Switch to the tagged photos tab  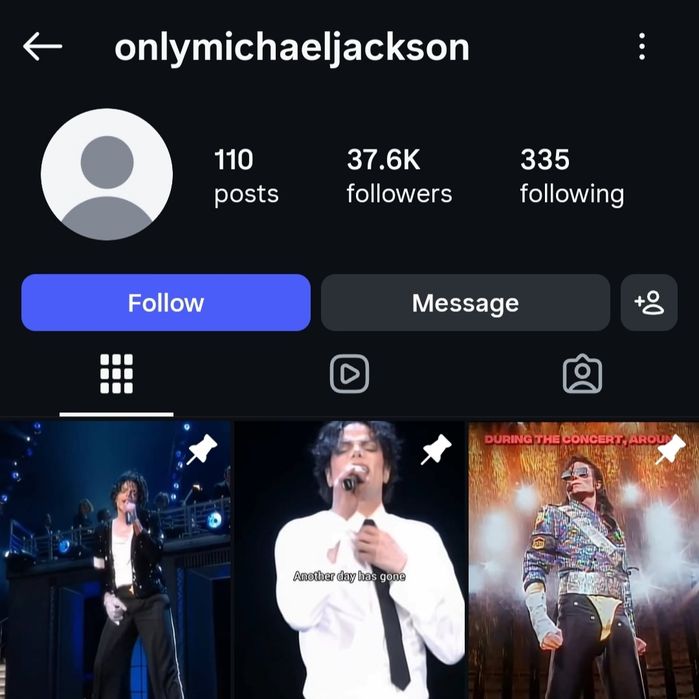(582, 374)
